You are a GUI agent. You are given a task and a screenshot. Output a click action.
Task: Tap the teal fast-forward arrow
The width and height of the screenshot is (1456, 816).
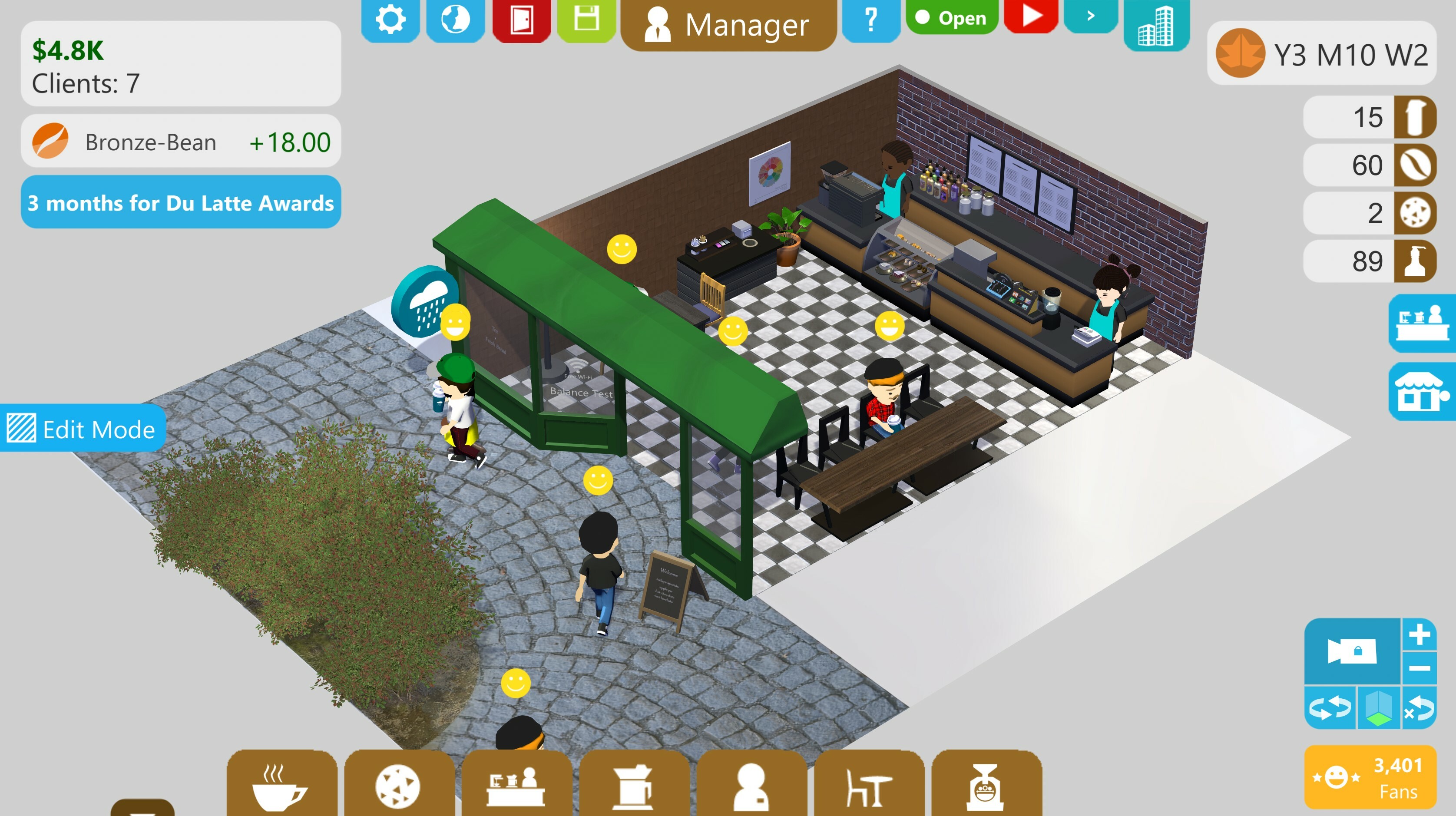[x=1090, y=17]
